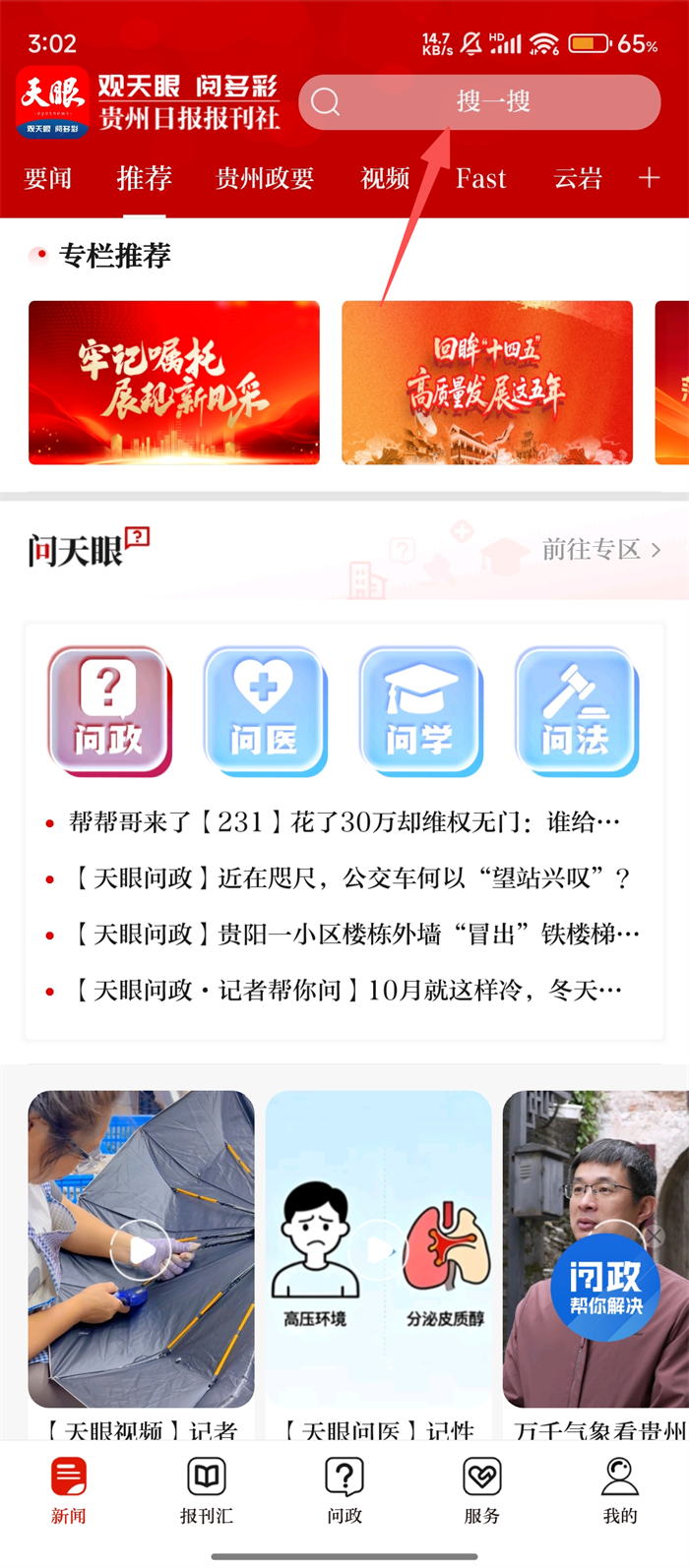The width and height of the screenshot is (689, 1568).
Task: Switch to the 云岩 tab
Action: [578, 178]
